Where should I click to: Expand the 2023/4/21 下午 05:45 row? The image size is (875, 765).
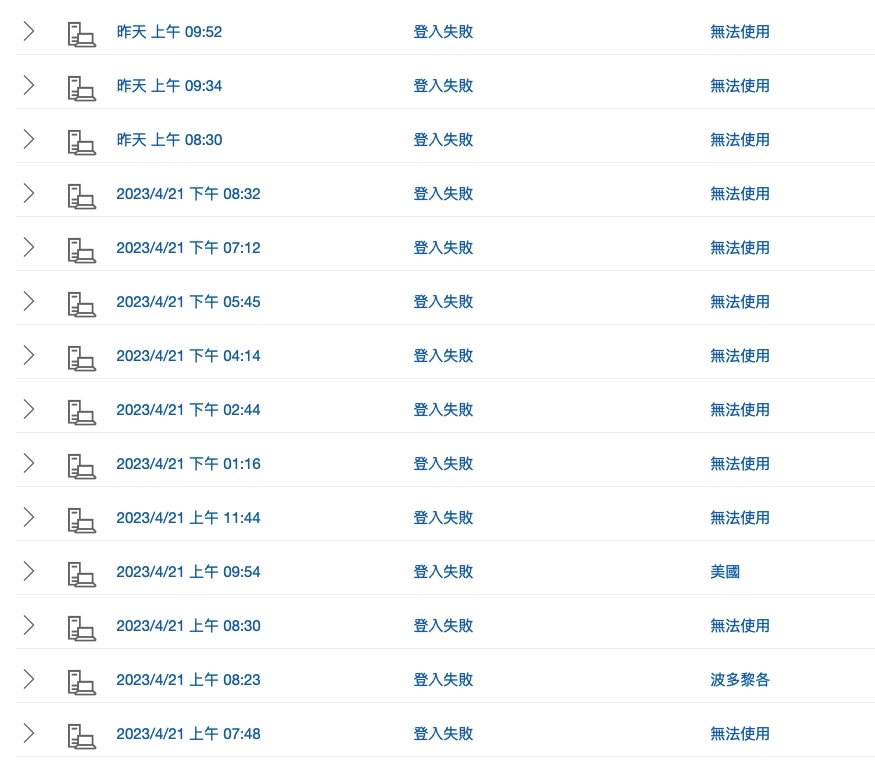pos(28,302)
